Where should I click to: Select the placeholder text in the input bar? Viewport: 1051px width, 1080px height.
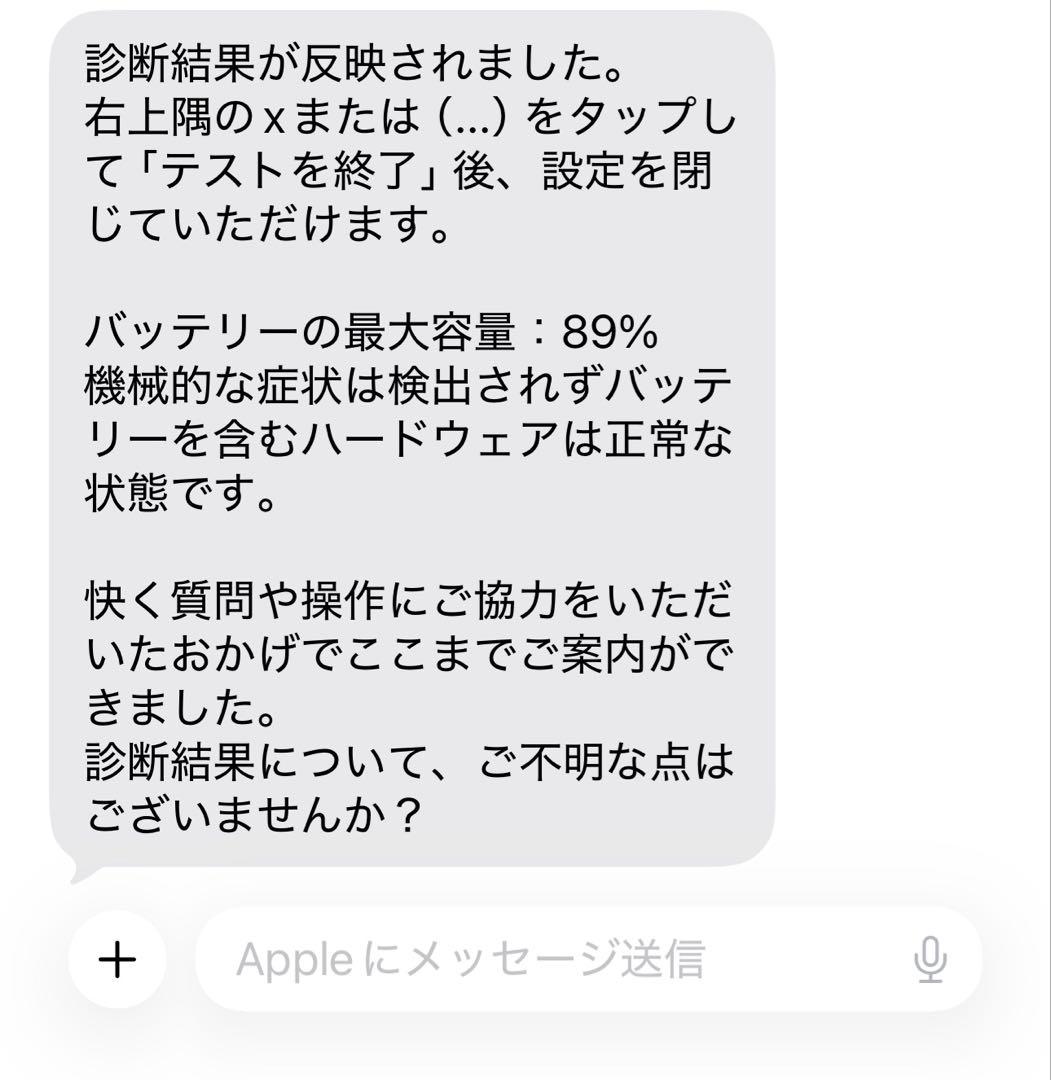[470, 958]
